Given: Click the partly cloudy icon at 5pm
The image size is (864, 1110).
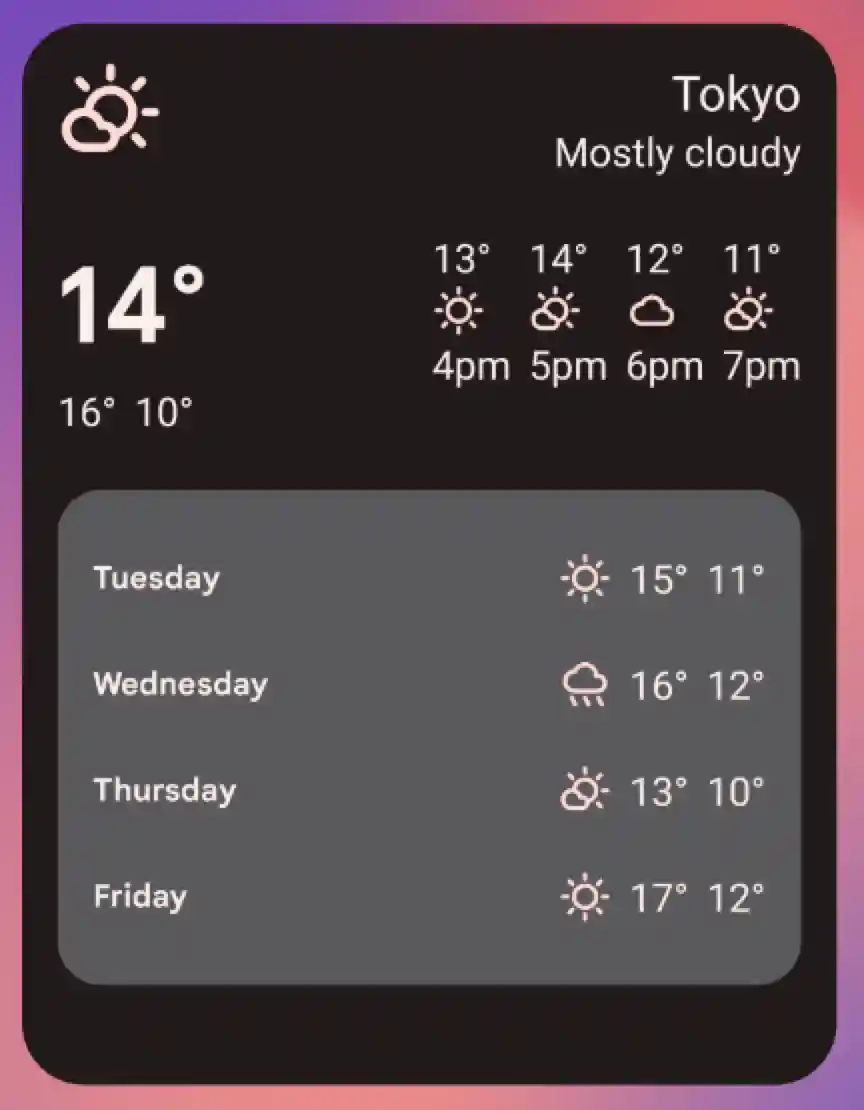Looking at the screenshot, I should [552, 312].
